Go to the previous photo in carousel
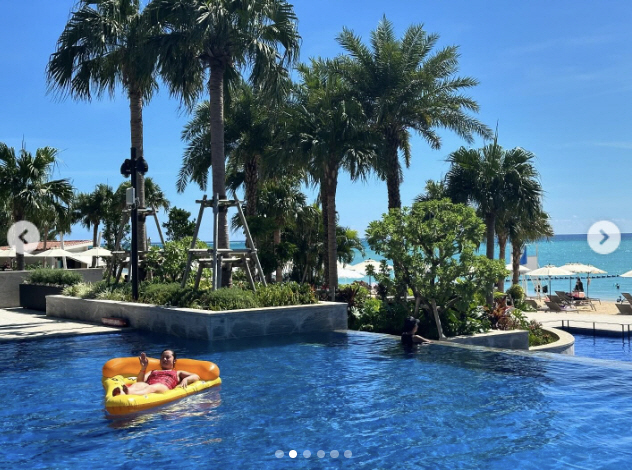Image resolution: width=632 pixels, height=470 pixels. (x=23, y=237)
